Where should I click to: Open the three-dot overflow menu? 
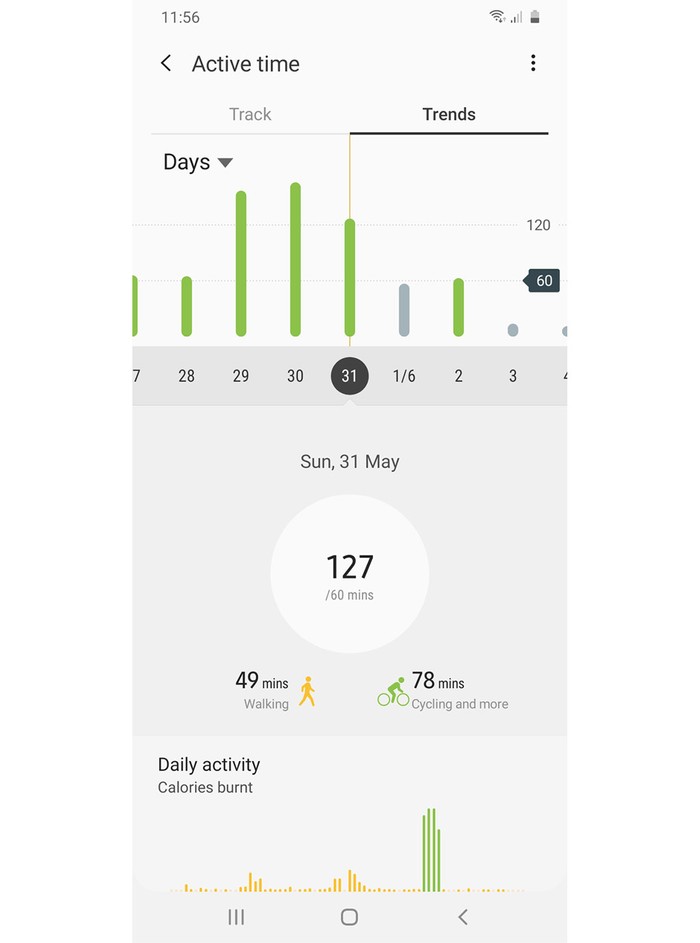(533, 63)
